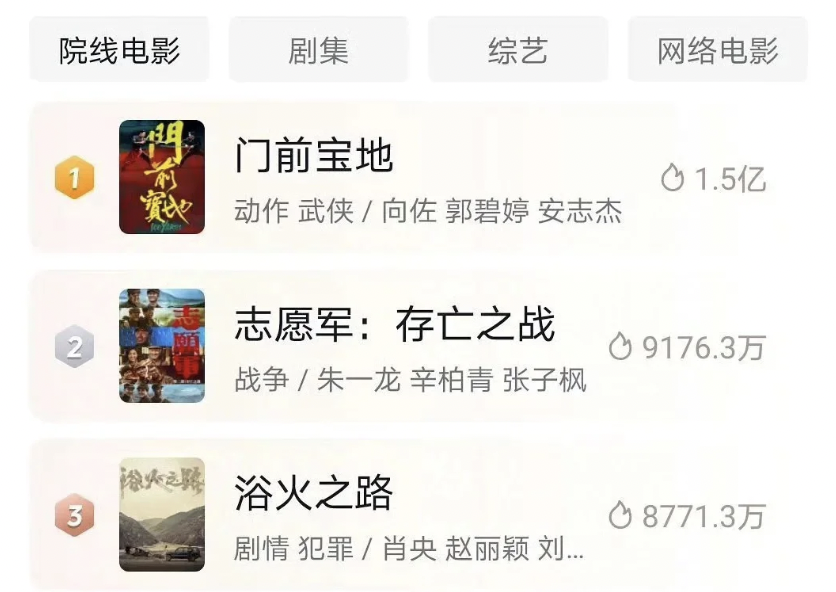Open 志愿军：存亡之战 movie details
The image size is (836, 592).
394,325
